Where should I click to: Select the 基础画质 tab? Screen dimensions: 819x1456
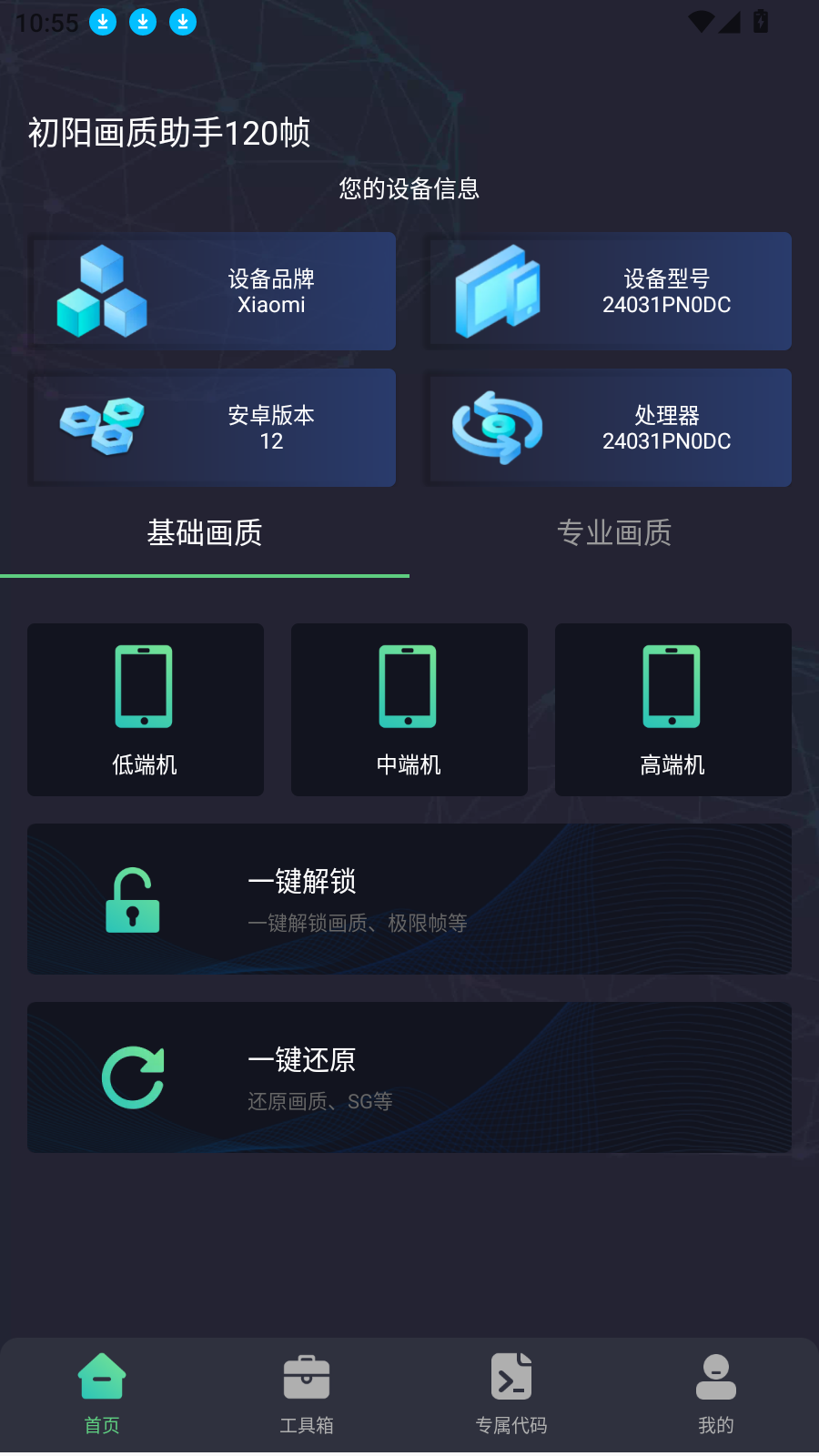coord(205,533)
